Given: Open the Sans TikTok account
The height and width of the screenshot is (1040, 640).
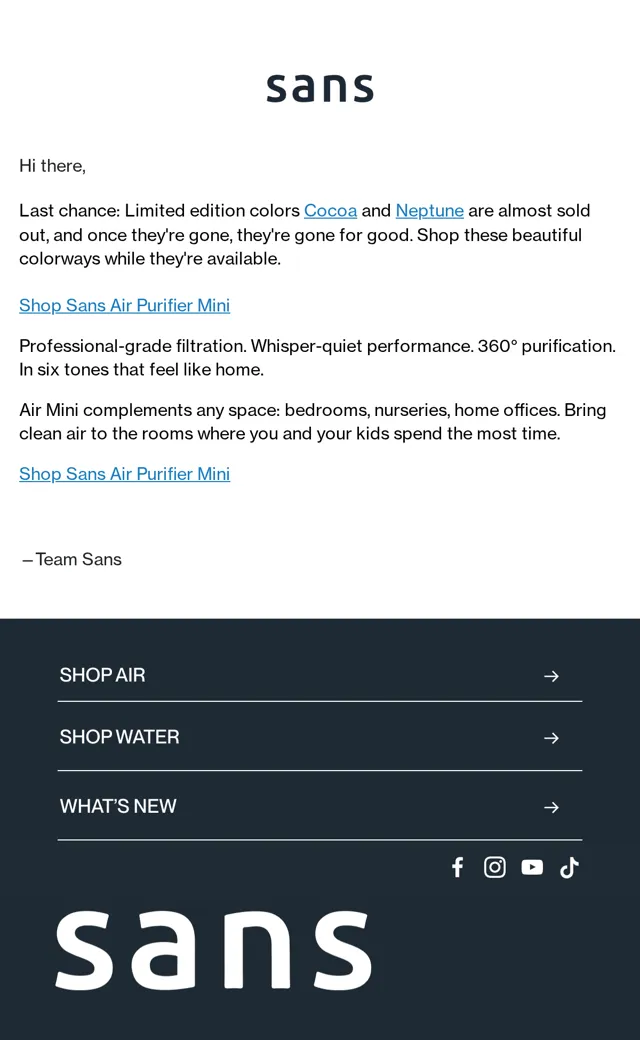Looking at the screenshot, I should [x=569, y=868].
